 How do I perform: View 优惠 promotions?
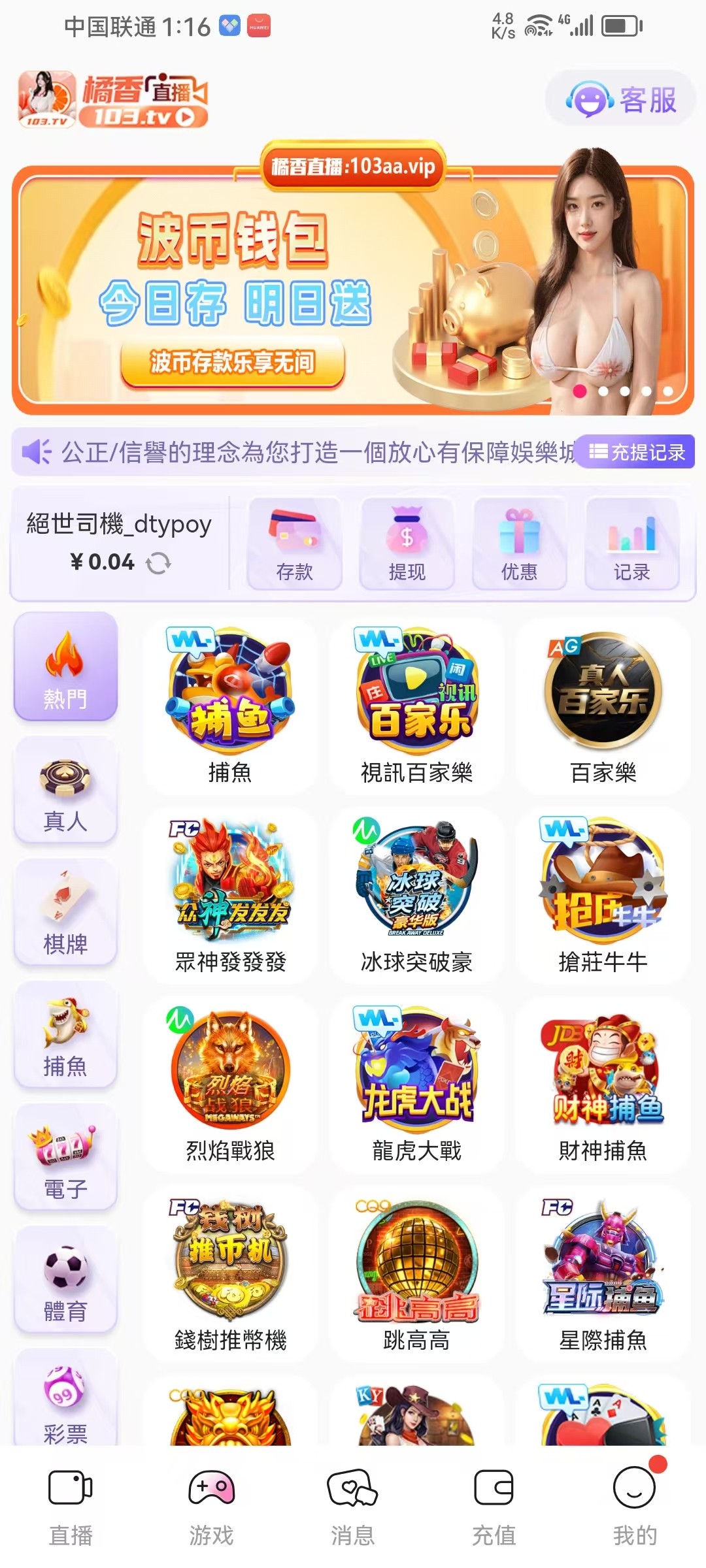click(519, 544)
